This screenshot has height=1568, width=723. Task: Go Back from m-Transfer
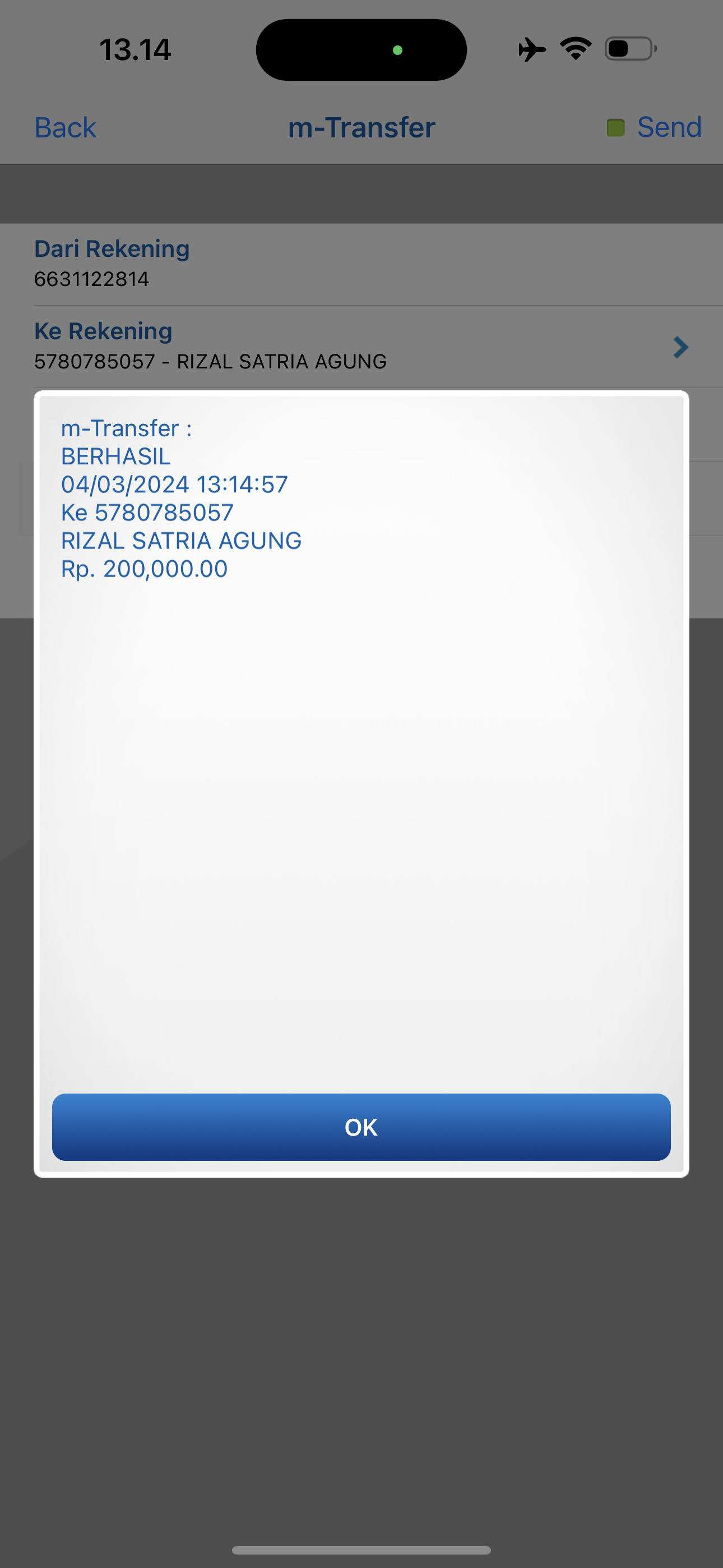[65, 128]
